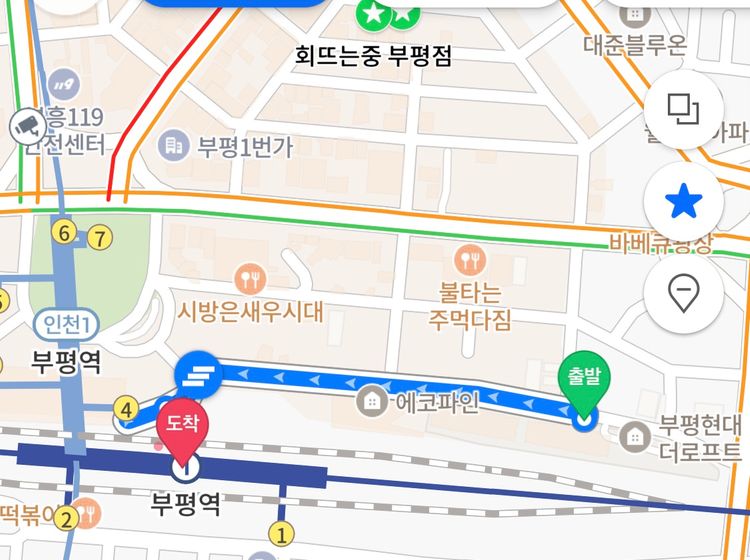Screen dimensions: 750x560
Task: Tap the location pin button
Action: coord(684,295)
